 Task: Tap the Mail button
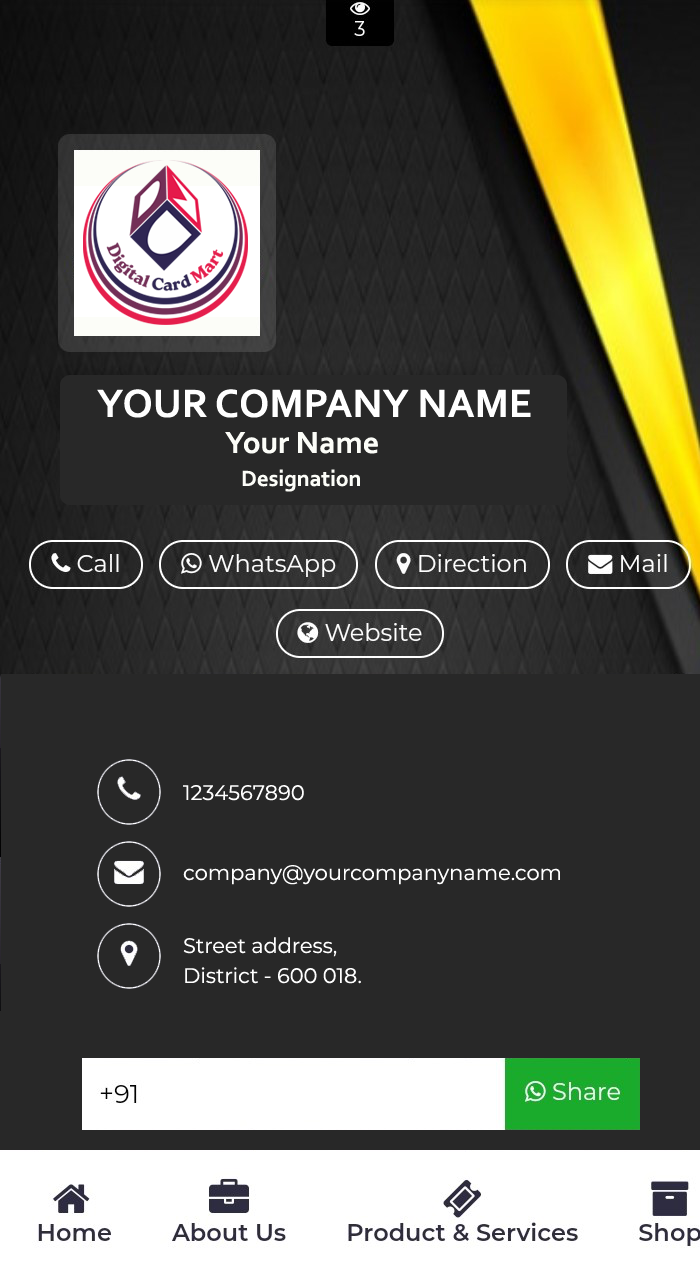coord(628,564)
